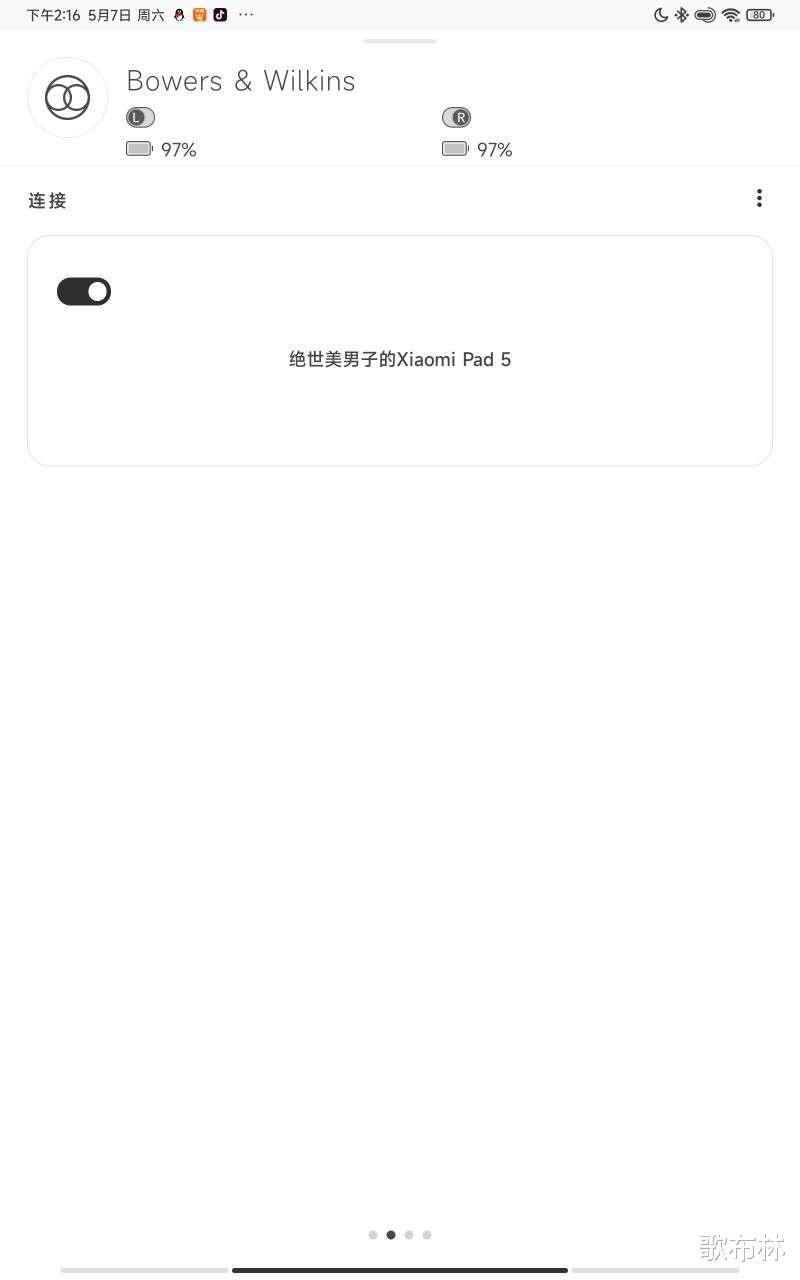Click the 80% battery level indicator

758,15
